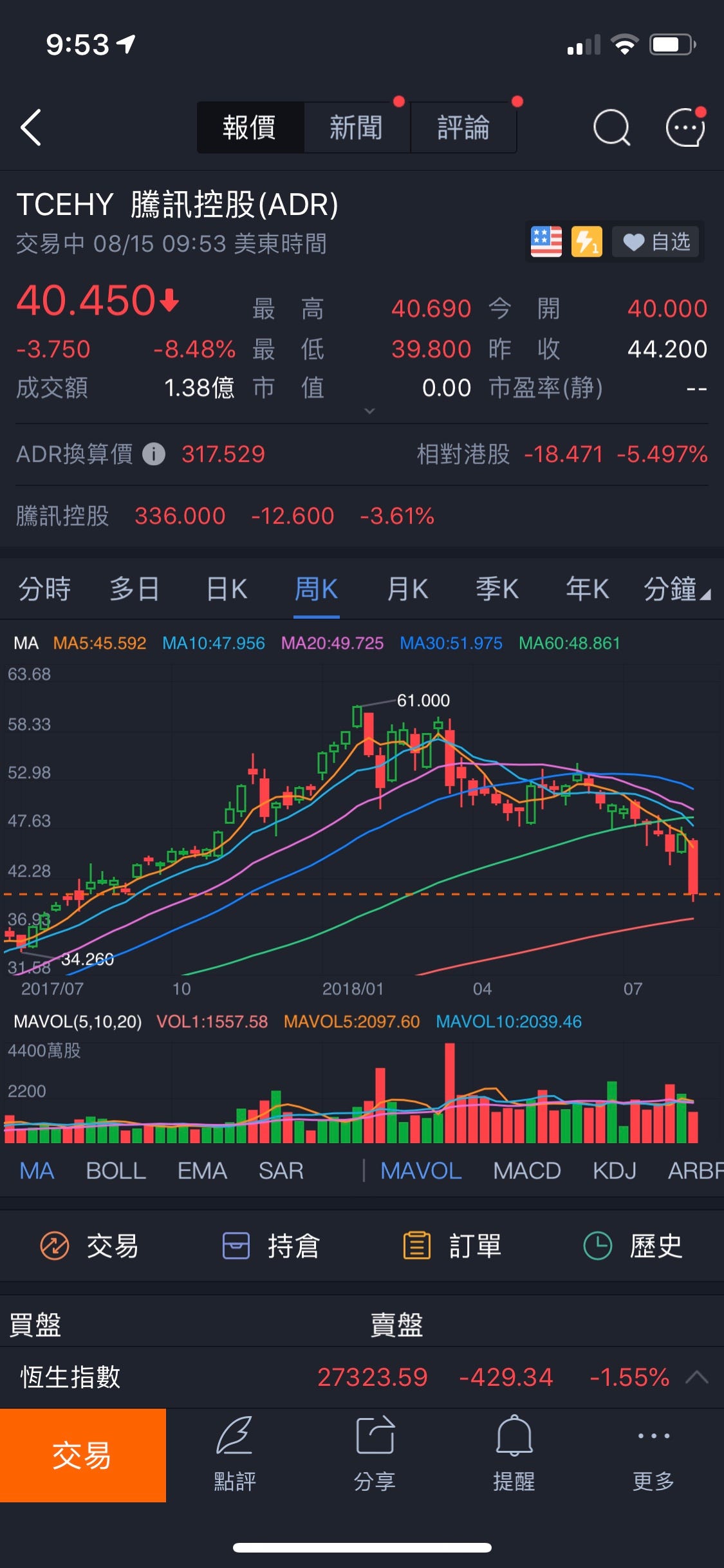The height and width of the screenshot is (1568, 724).
Task: Go back using the top-left arrow
Action: [x=31, y=127]
